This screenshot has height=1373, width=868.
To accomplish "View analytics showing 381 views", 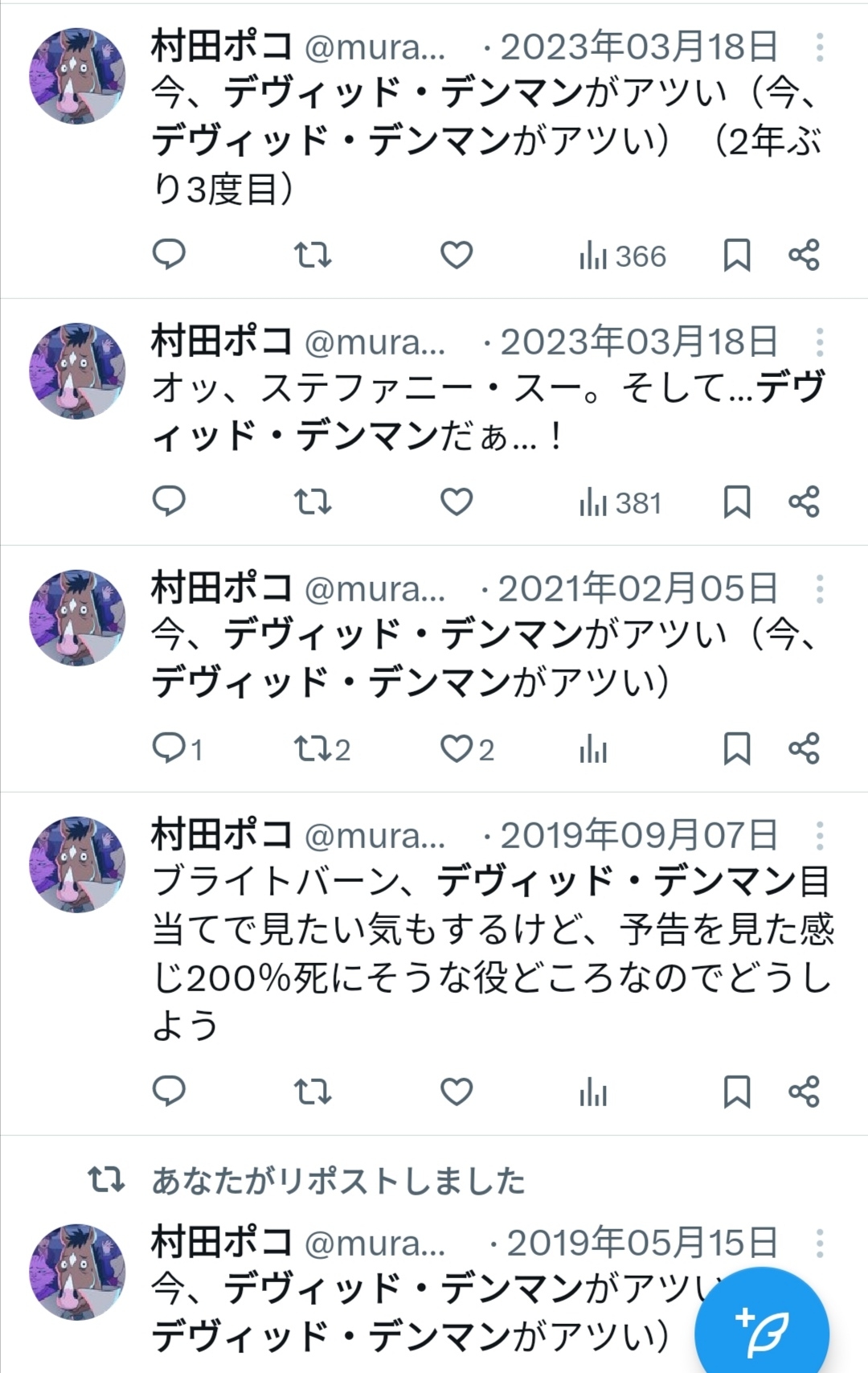I will (620, 503).
